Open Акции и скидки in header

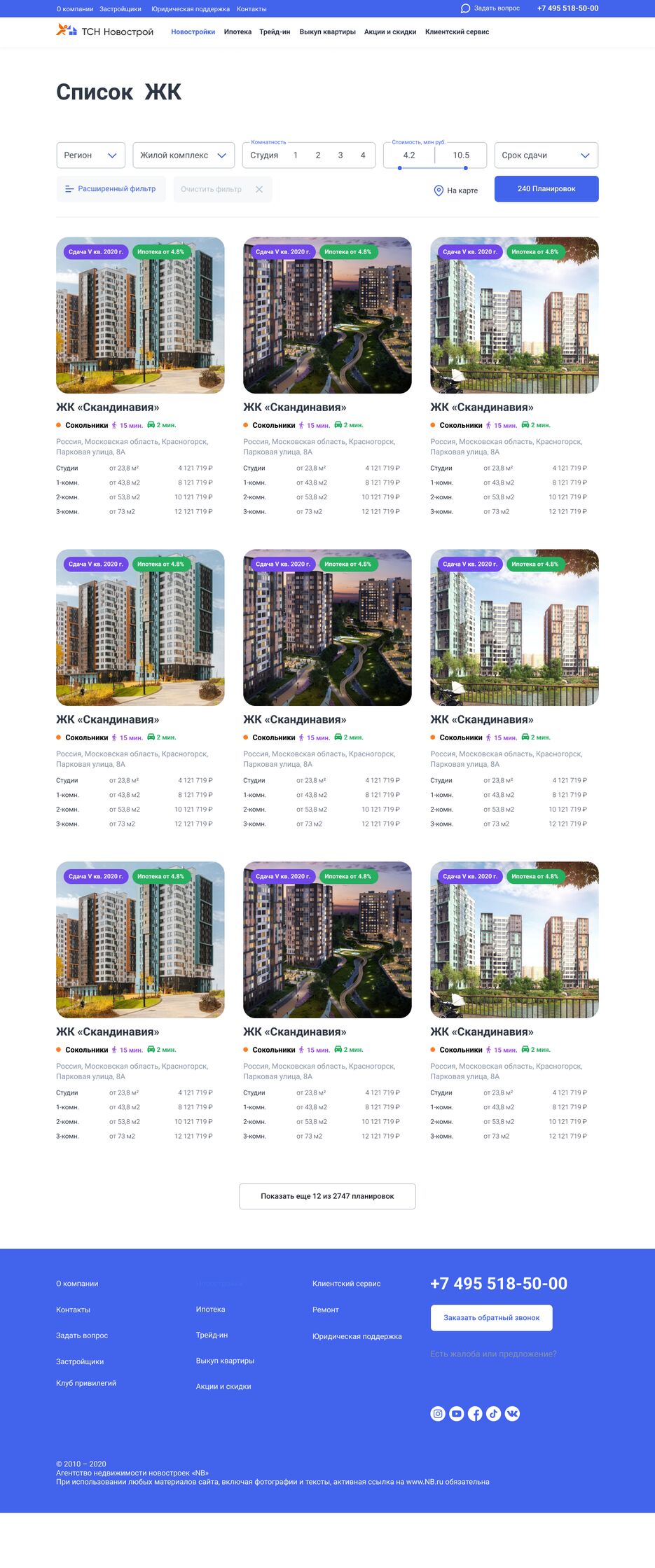click(389, 32)
